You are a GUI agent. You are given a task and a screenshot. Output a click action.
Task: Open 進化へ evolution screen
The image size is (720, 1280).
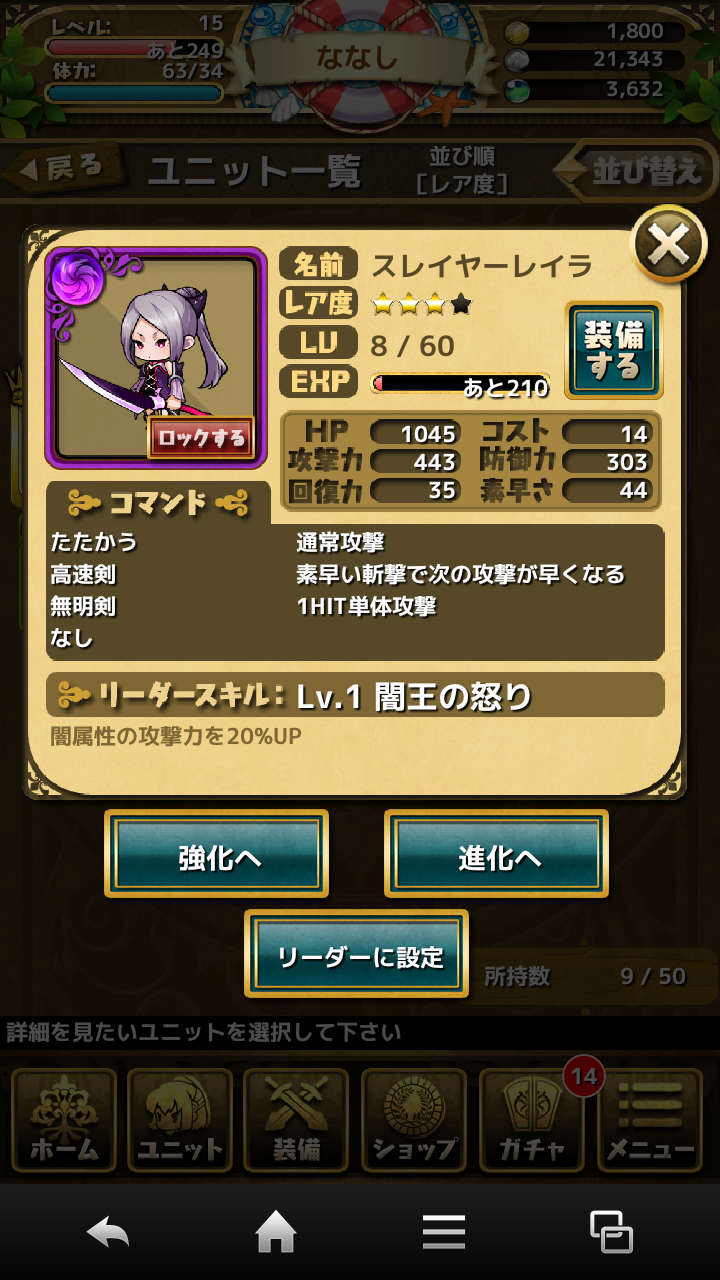[x=497, y=854]
